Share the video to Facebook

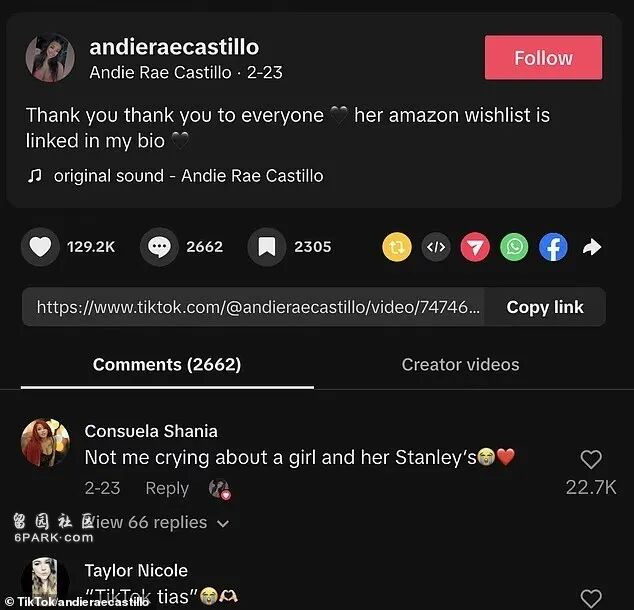pos(553,247)
